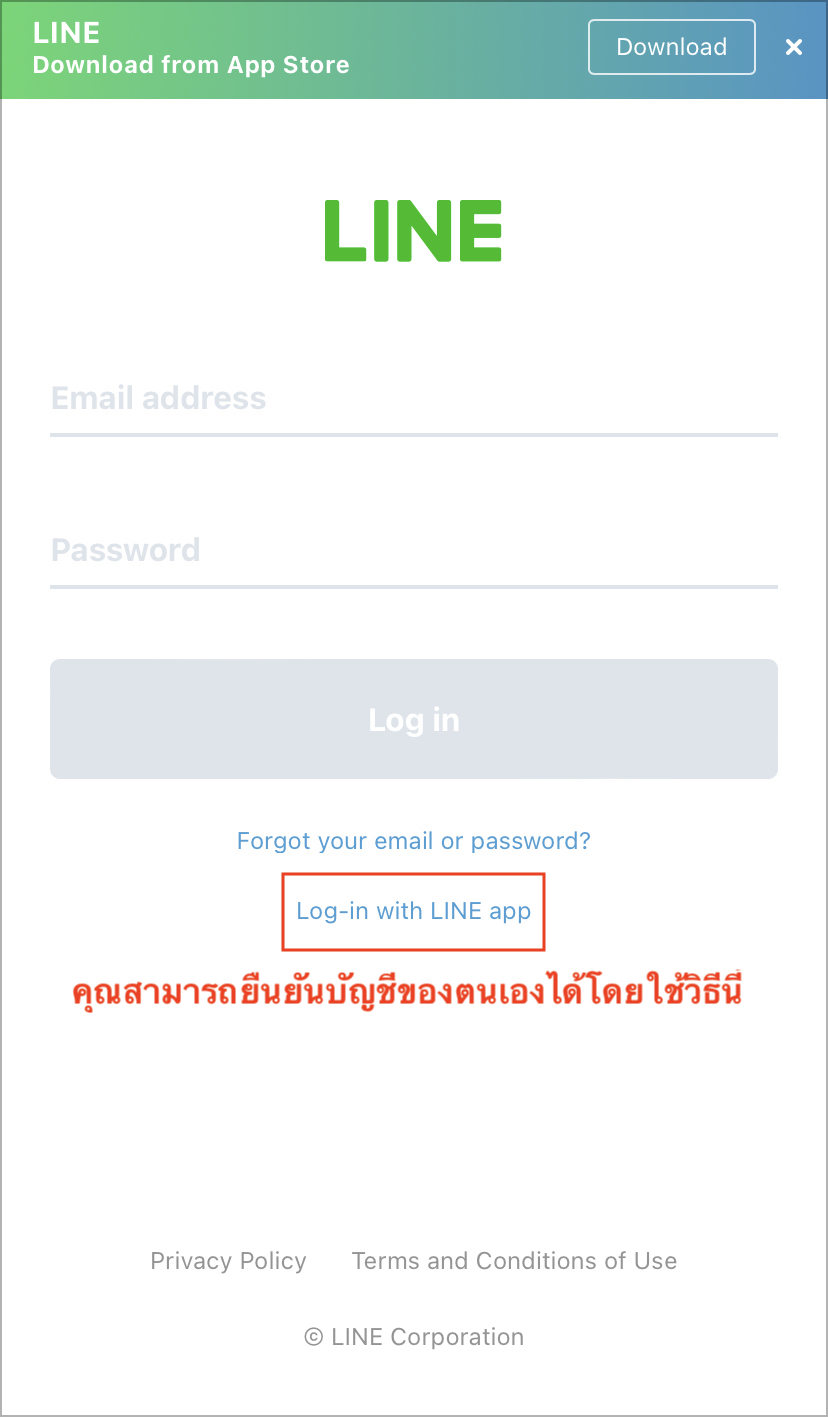
Task: Open the Privacy Policy link
Action: click(x=228, y=1261)
